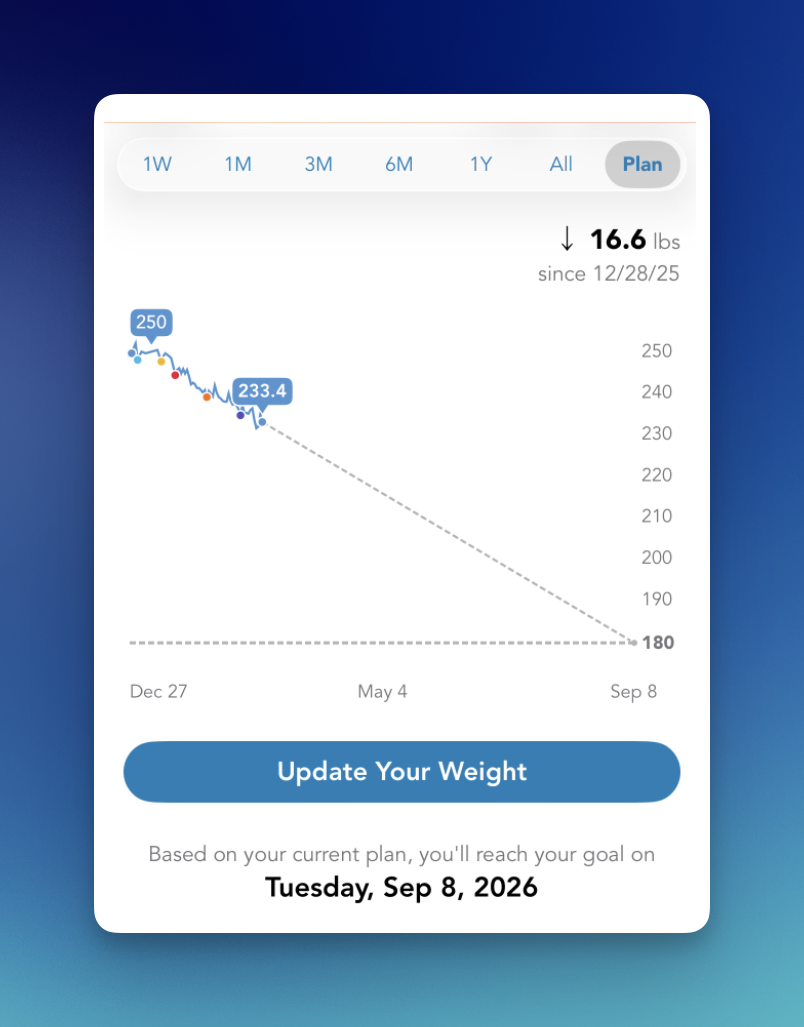Viewport: 804px width, 1027px height.
Task: Select the 1M time range
Action: pos(238,164)
